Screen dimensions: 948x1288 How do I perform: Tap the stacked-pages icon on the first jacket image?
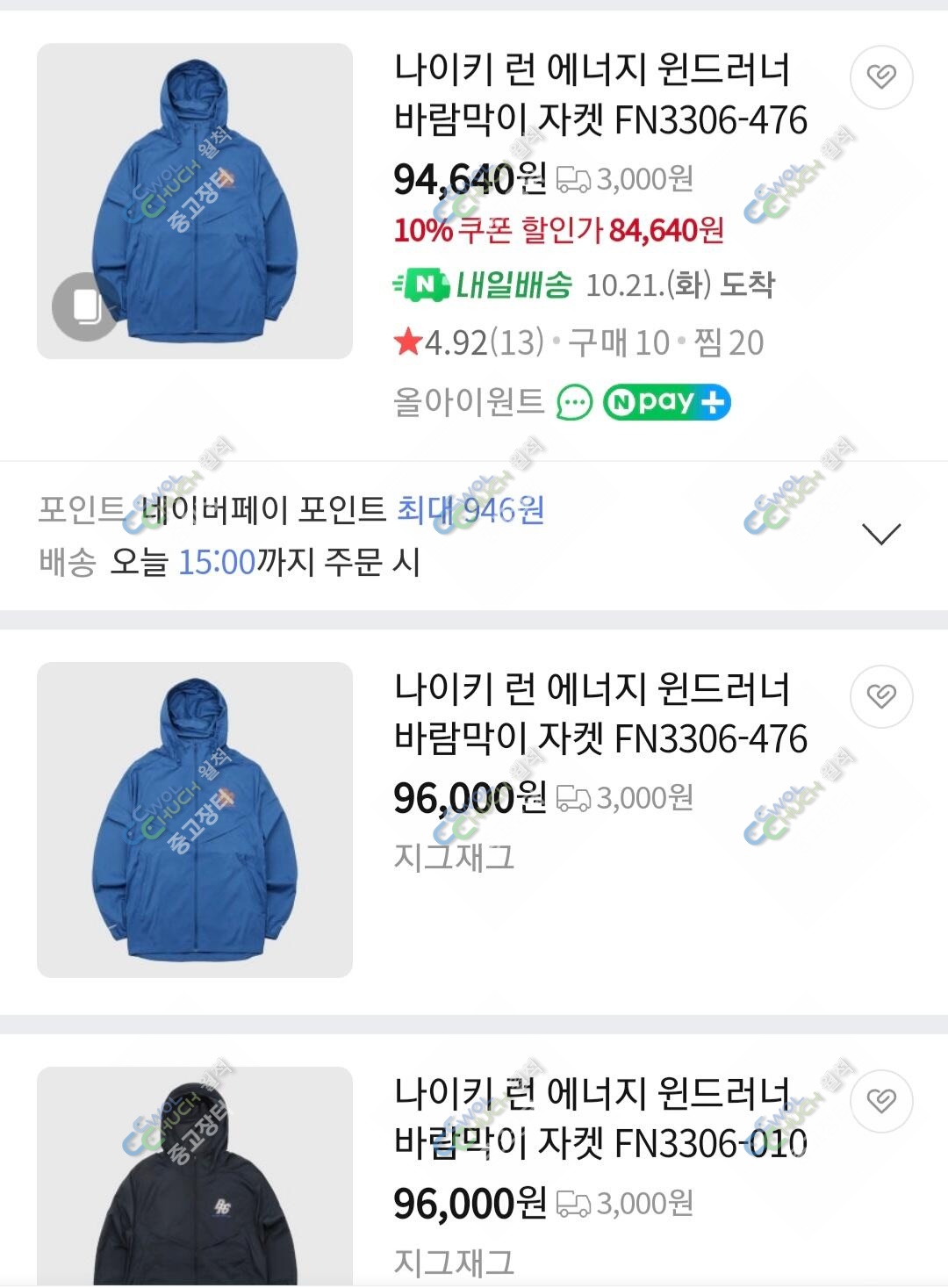(85, 306)
